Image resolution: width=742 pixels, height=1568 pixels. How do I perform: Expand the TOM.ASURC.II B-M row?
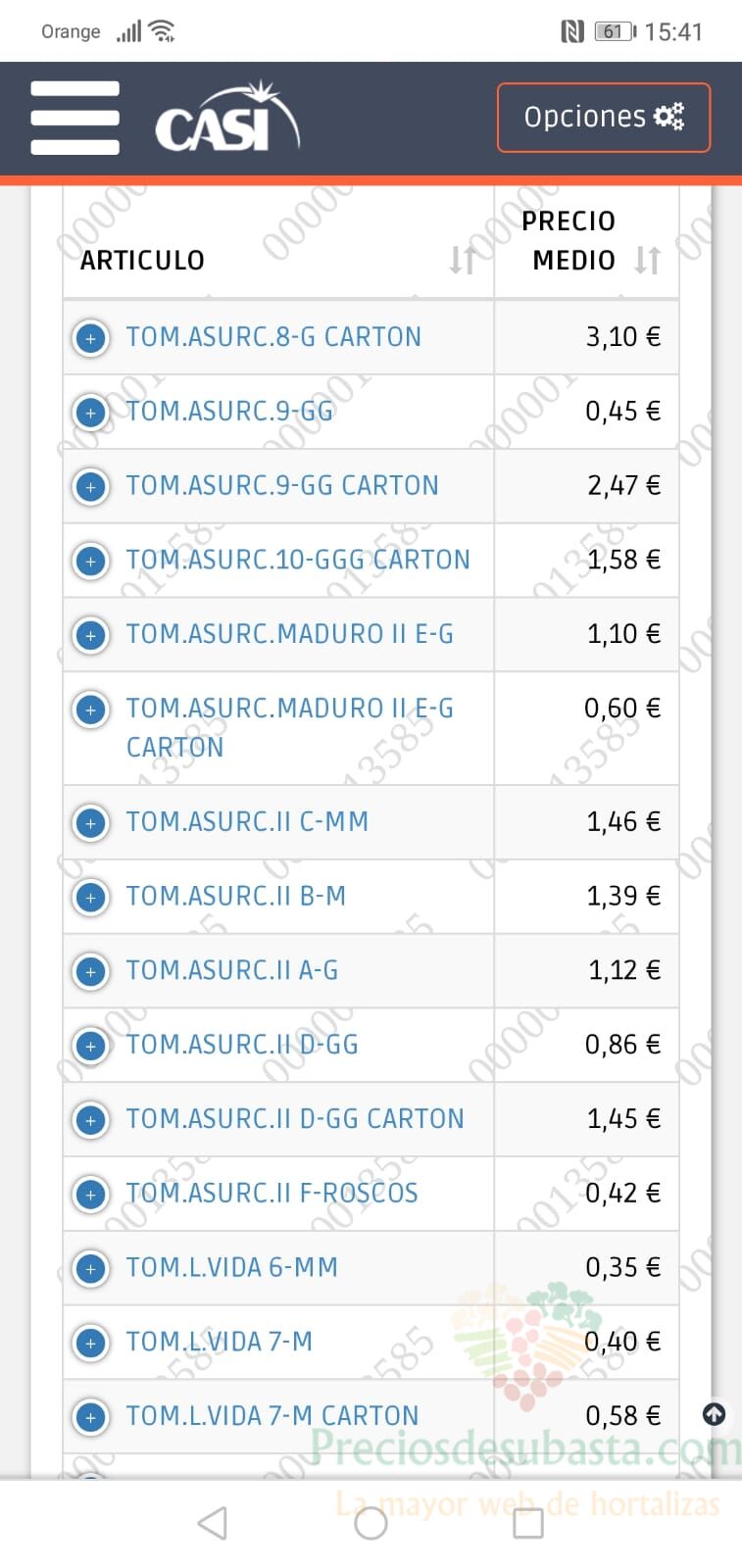(x=91, y=898)
